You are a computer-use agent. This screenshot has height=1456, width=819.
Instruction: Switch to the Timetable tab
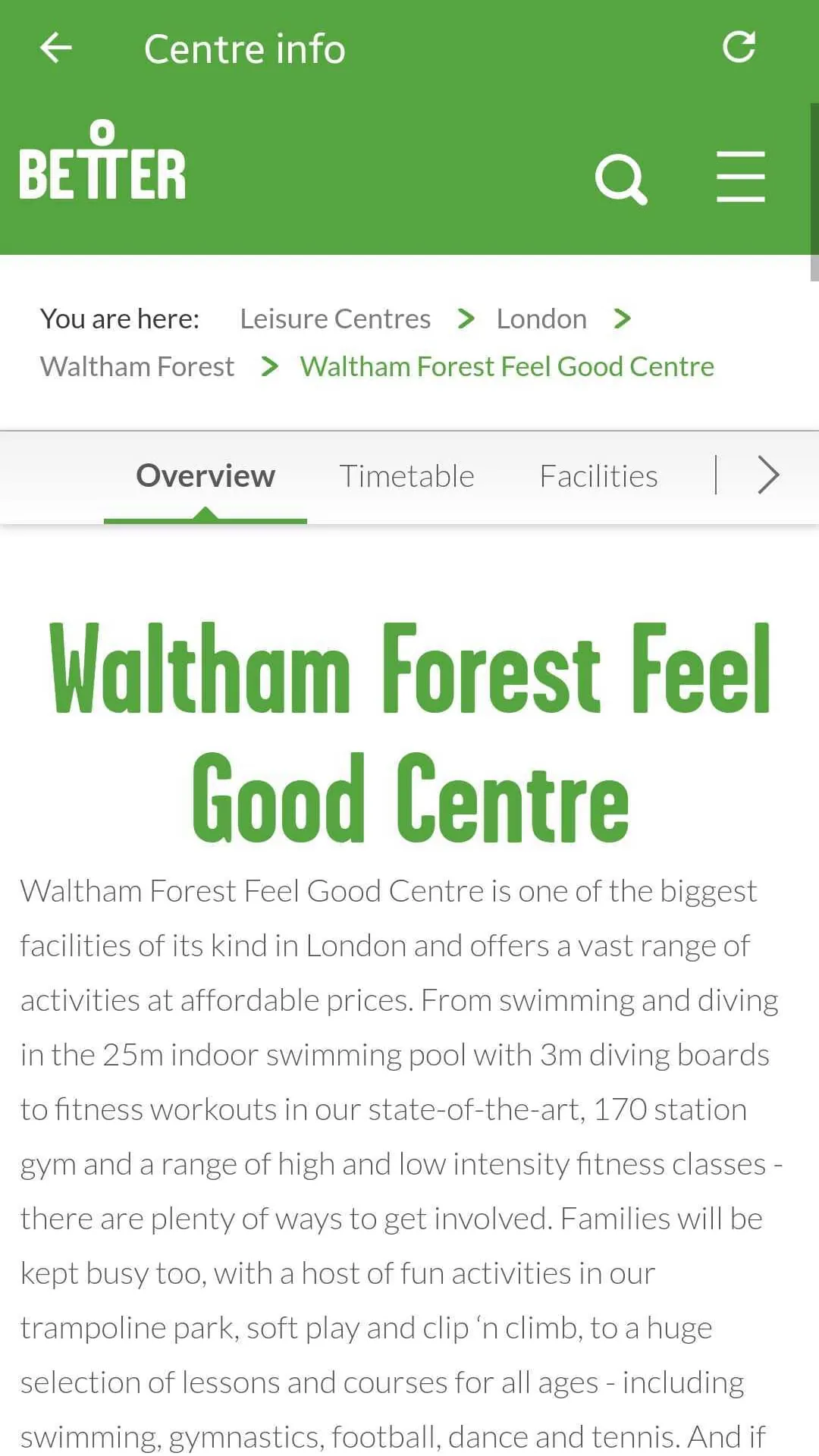[406, 476]
